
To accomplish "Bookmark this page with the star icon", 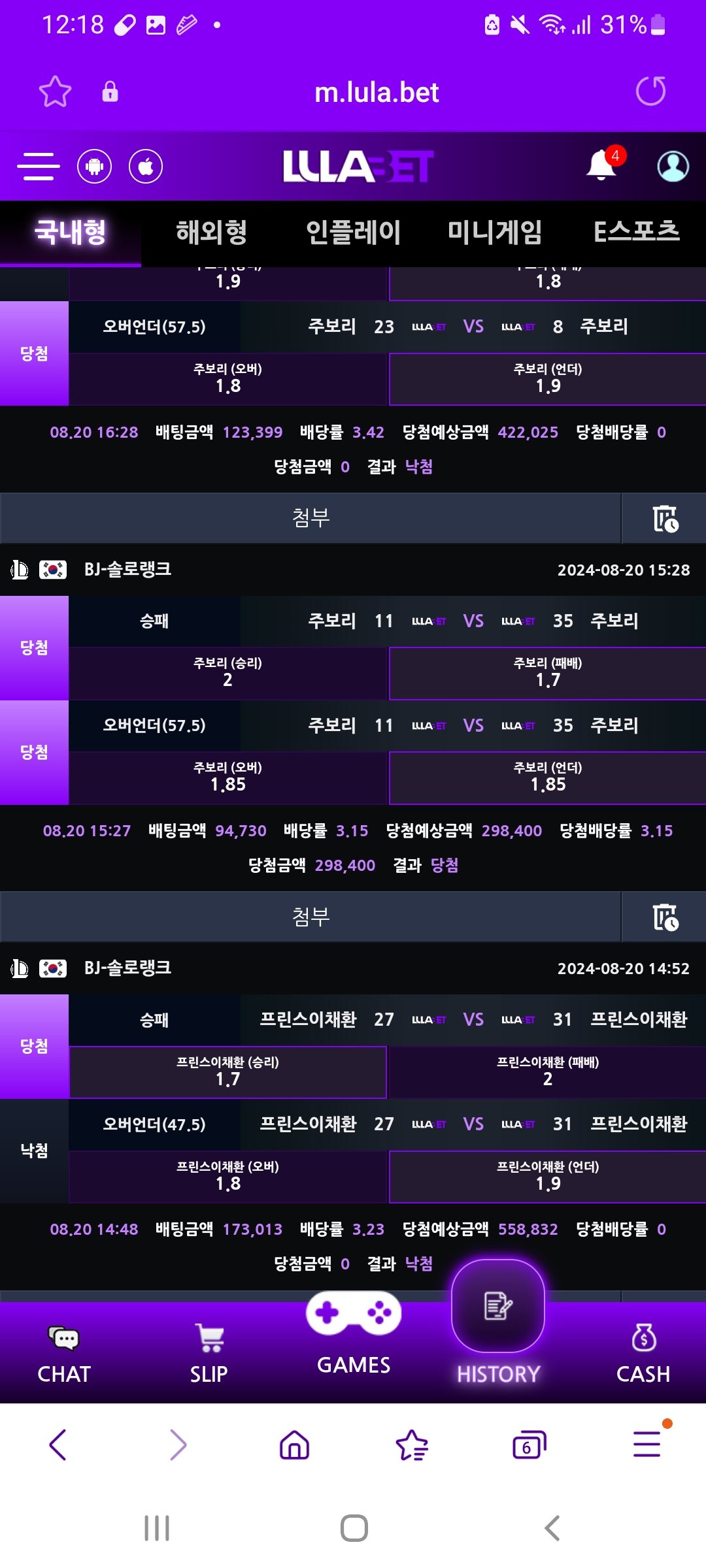I will click(55, 91).
